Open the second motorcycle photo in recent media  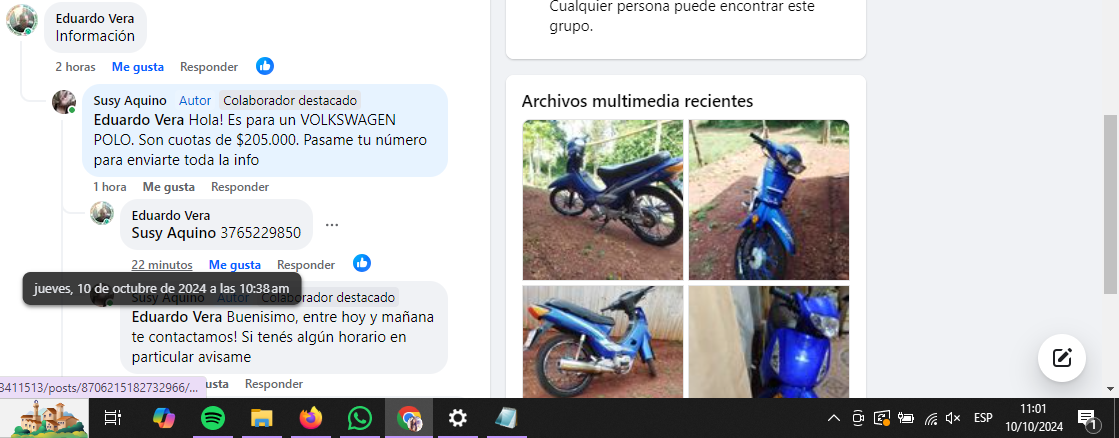coord(768,199)
